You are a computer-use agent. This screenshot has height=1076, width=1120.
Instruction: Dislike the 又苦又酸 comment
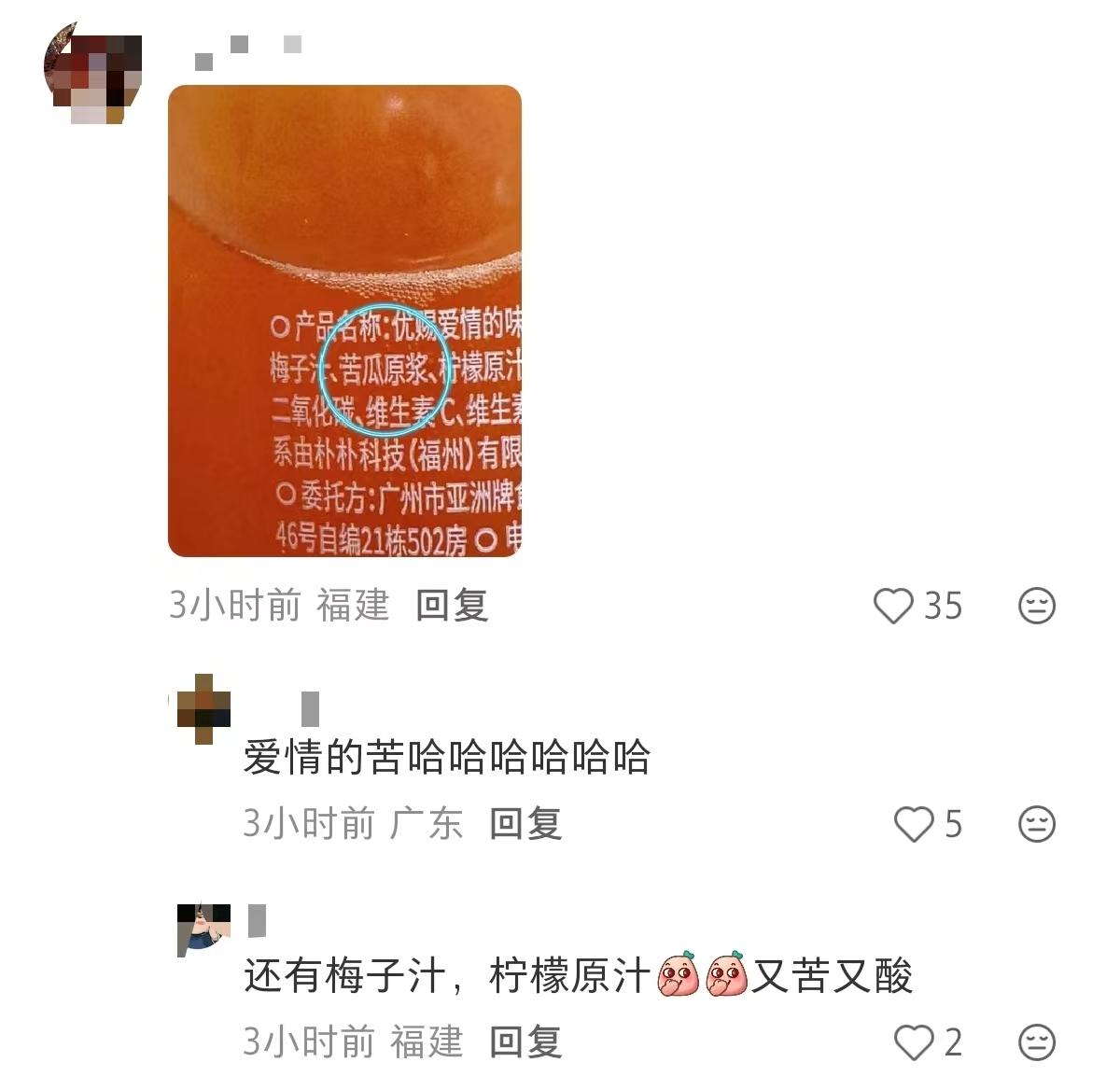pyautogui.click(x=1036, y=1042)
